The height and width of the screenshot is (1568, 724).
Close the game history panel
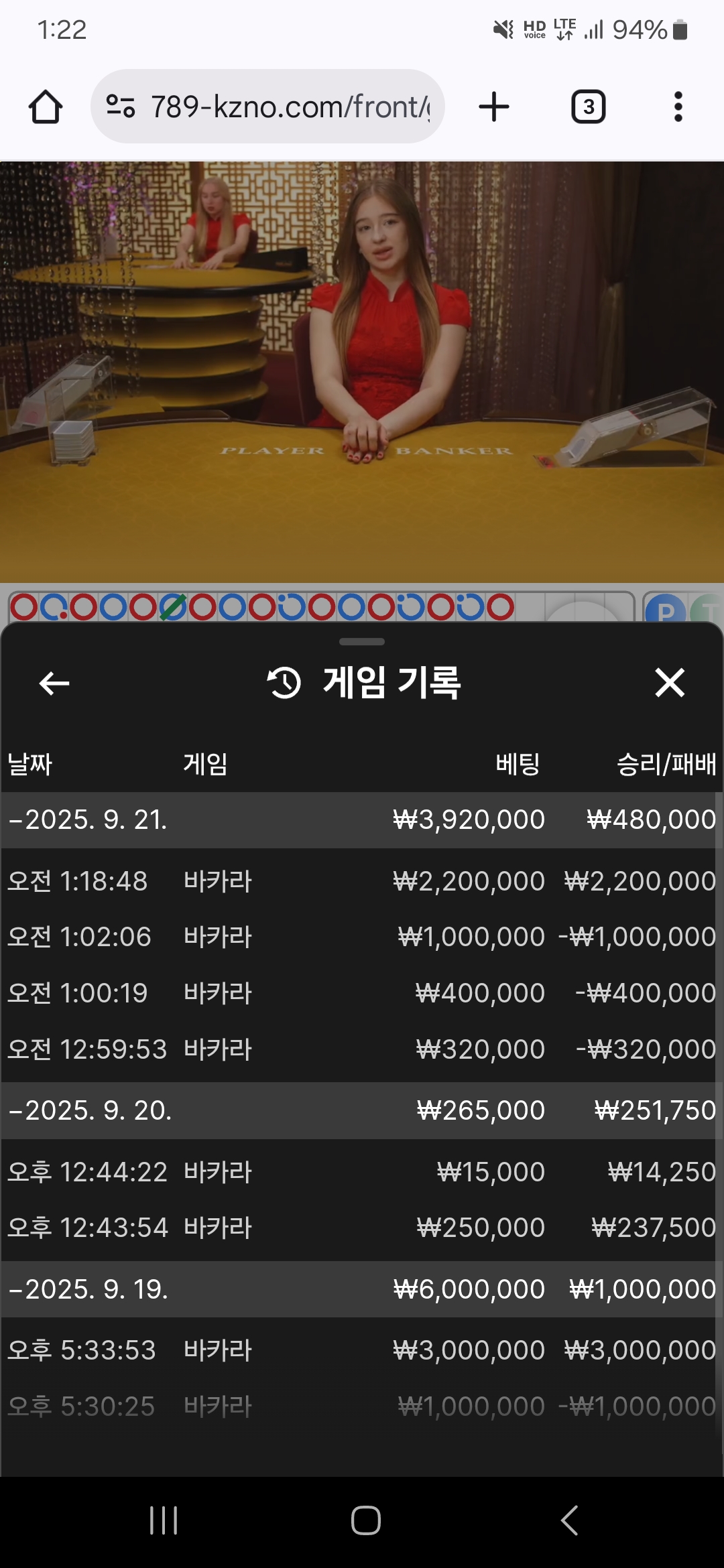pos(670,683)
